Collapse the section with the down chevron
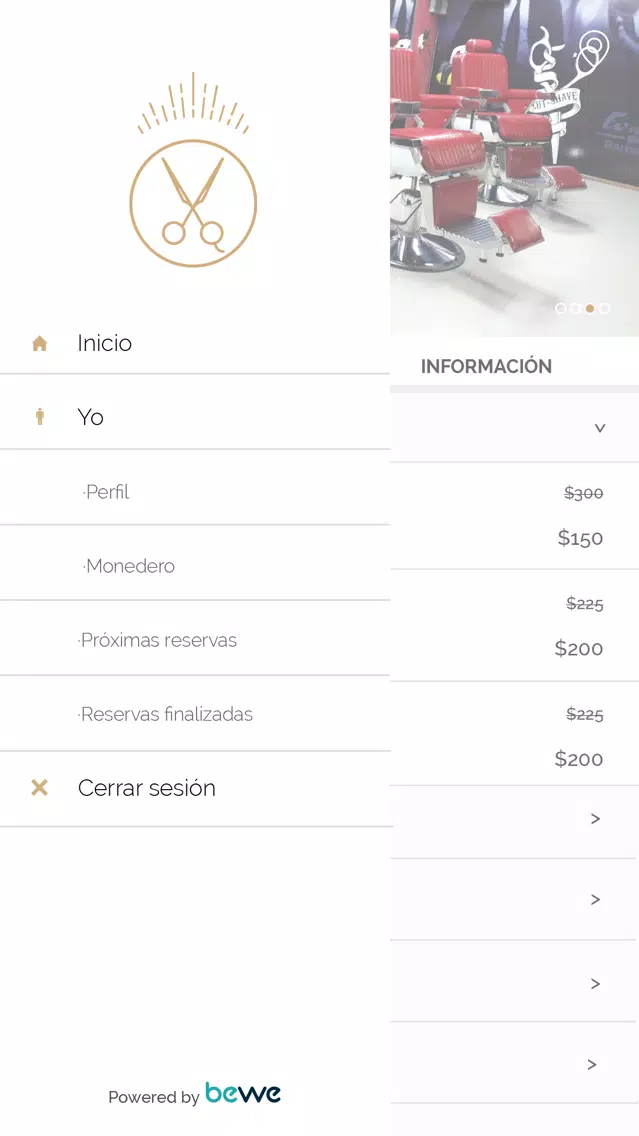The image size is (639, 1136). coord(599,428)
